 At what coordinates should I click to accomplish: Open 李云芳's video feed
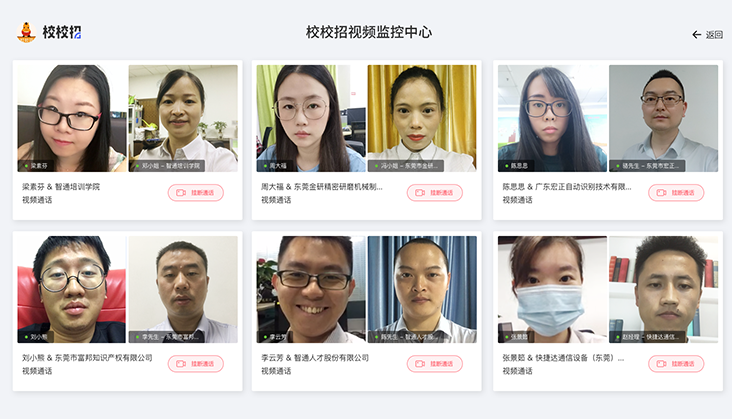[x=310, y=289]
